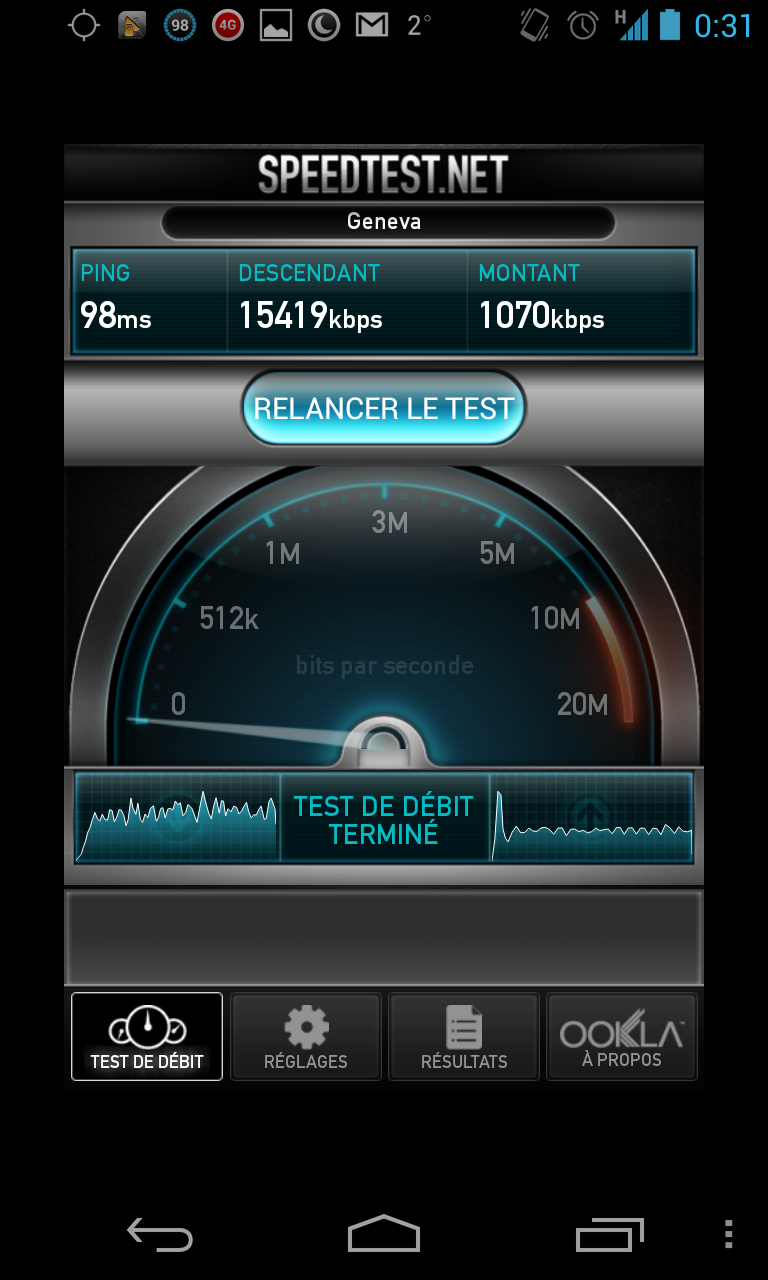Screen dimensions: 768x1280
Task: Switch to the RÉGLAGES tab
Action: pos(306,1036)
